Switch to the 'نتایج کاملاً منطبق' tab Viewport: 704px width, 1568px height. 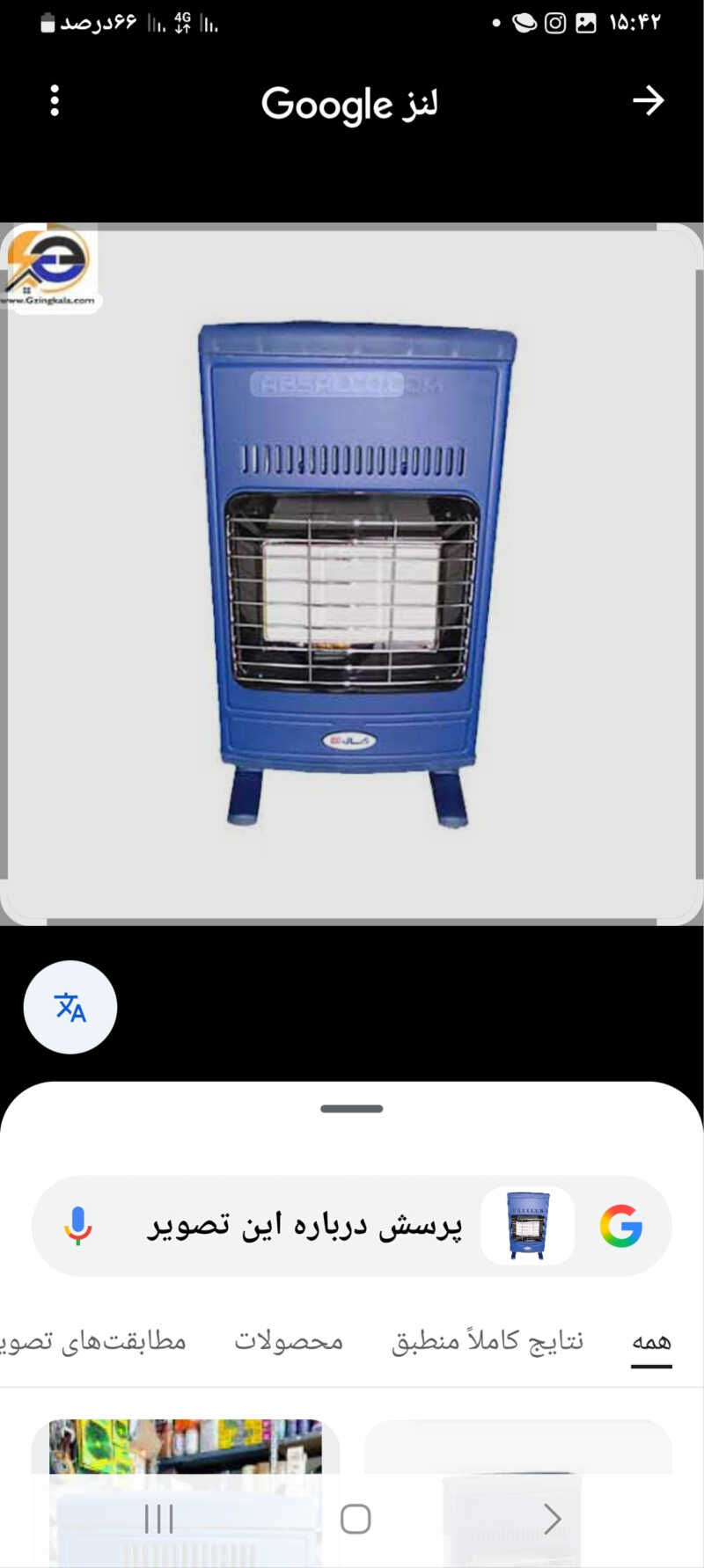pos(487,1342)
